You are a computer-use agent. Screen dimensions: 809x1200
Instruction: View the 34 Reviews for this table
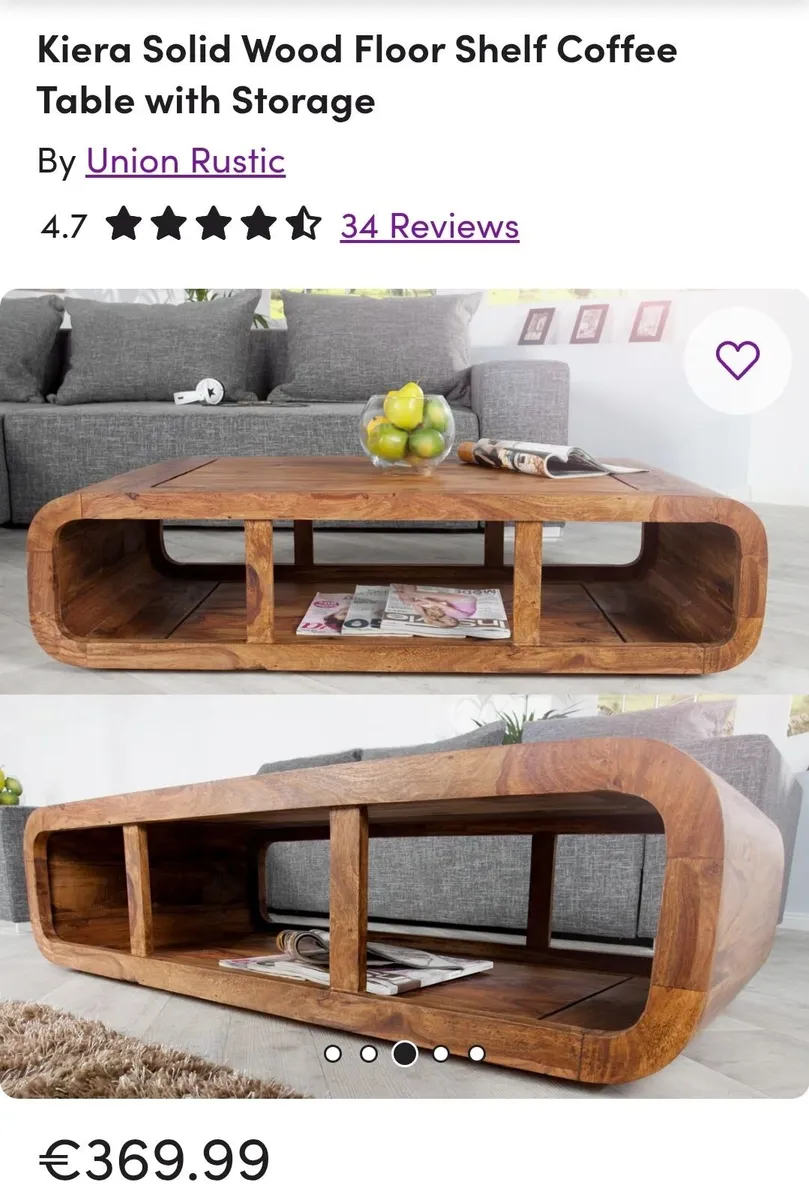428,225
